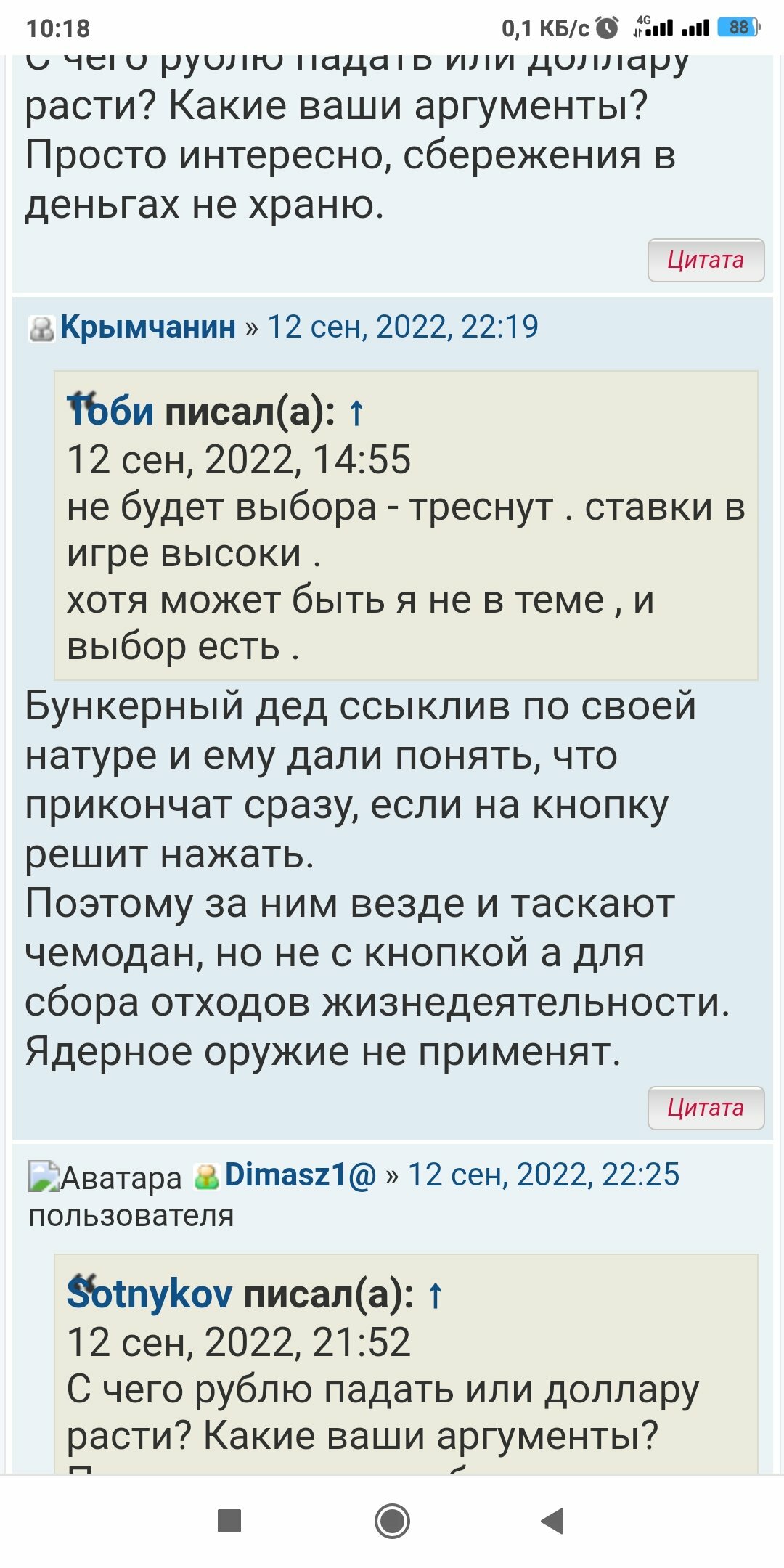This screenshot has height=1568, width=784.
Task: Go to the home screen
Action: [392, 1520]
